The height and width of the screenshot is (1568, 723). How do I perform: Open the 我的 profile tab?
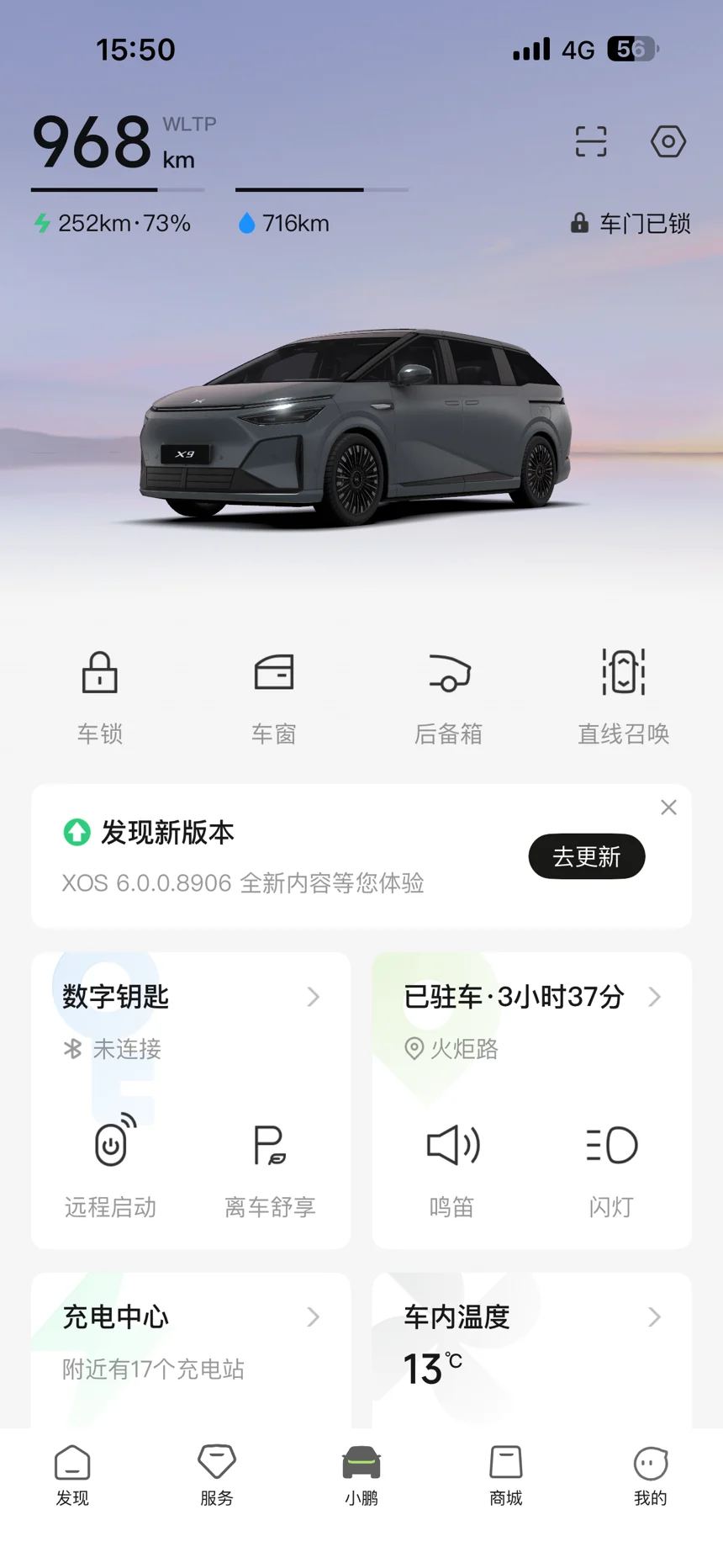651,1475
